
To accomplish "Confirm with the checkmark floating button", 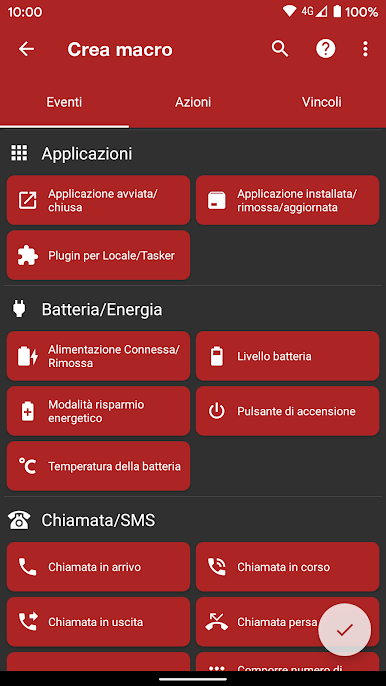I will point(344,630).
